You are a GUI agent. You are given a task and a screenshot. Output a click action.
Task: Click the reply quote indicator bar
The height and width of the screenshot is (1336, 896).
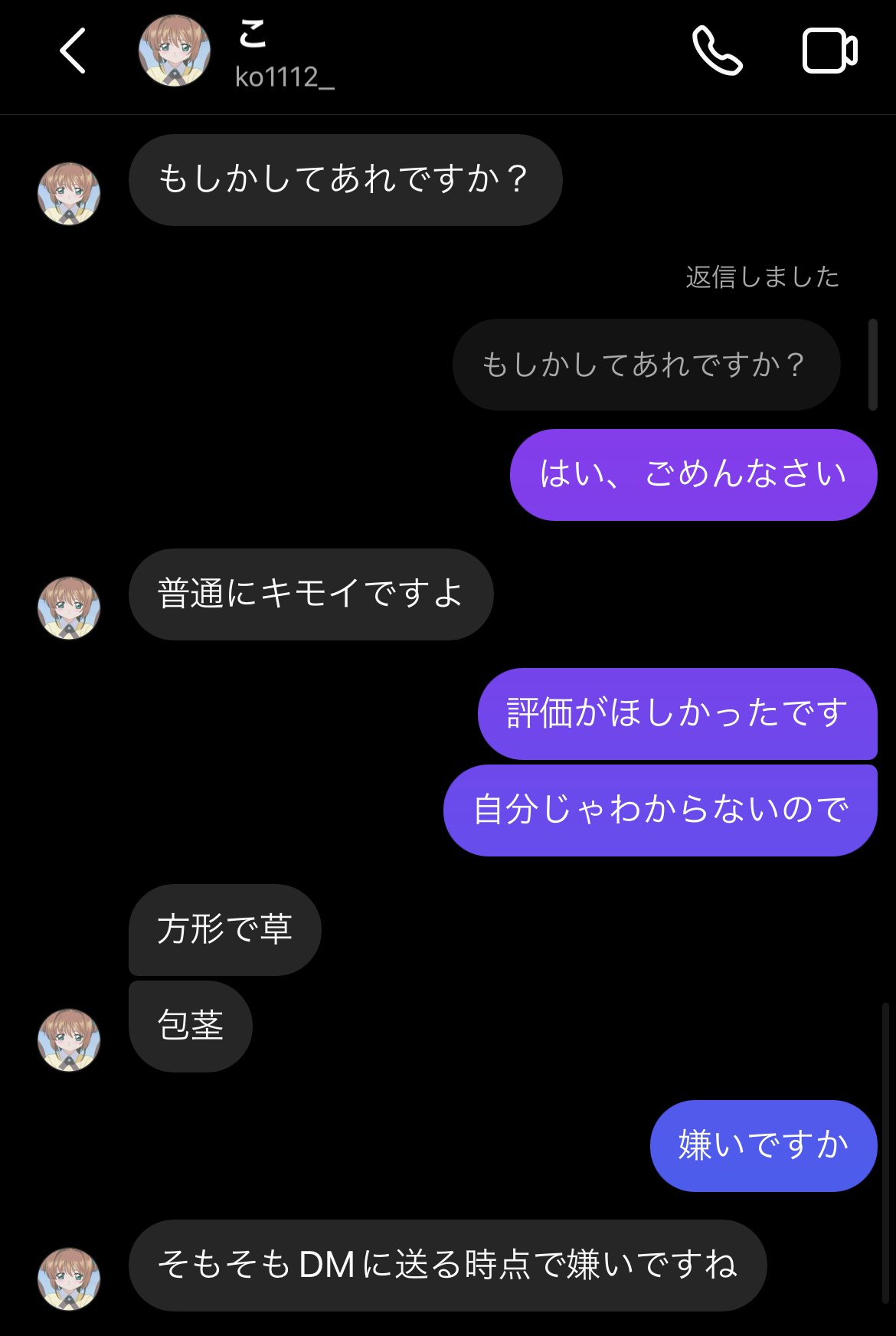click(875, 365)
